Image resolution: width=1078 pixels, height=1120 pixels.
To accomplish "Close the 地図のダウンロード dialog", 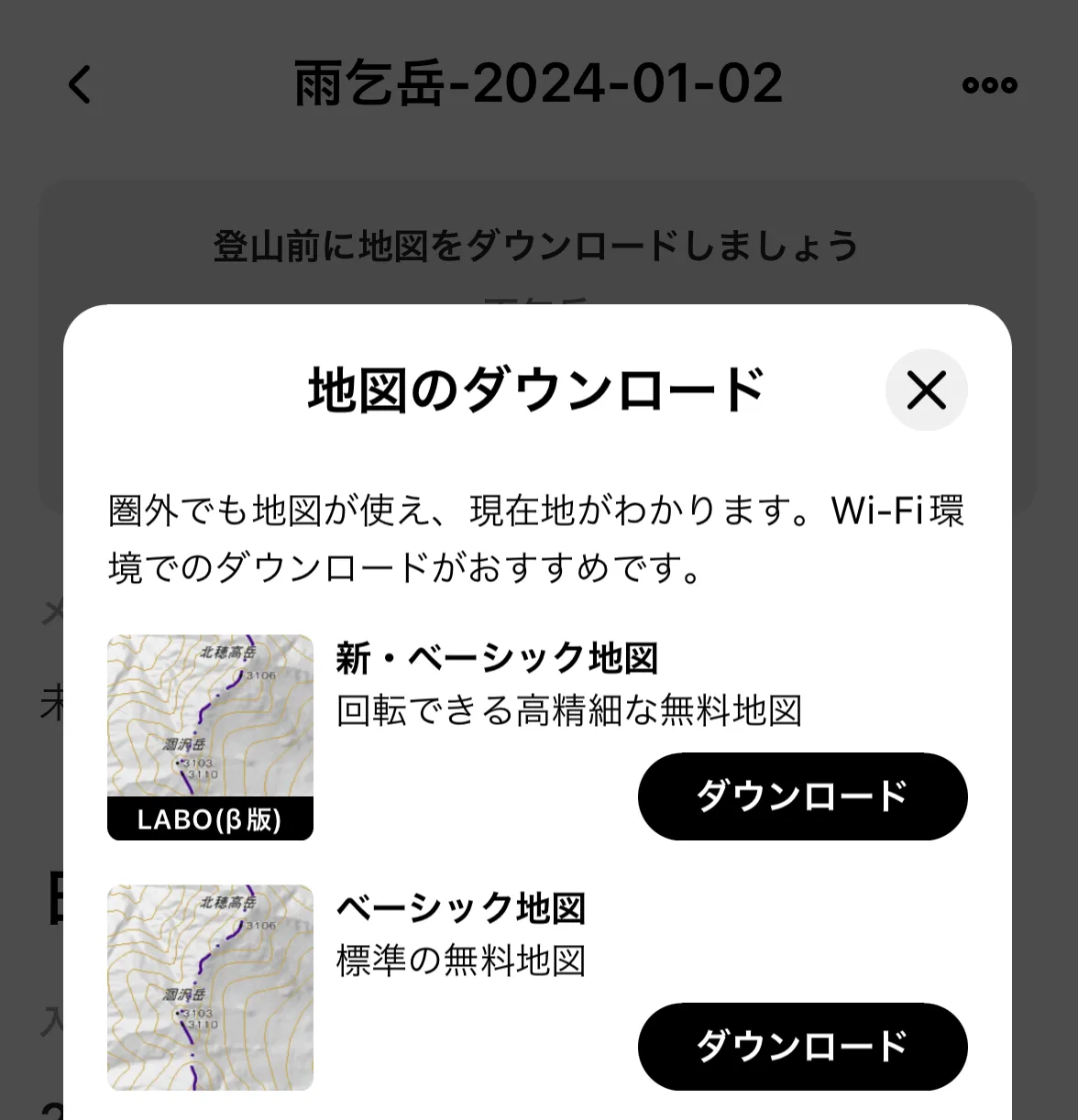I will pyautogui.click(x=926, y=390).
